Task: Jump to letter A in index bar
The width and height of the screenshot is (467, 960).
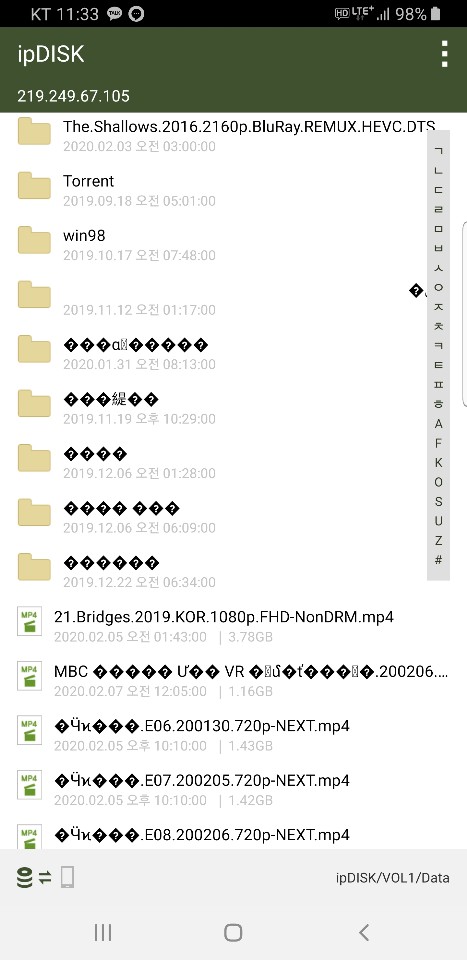Action: pyautogui.click(x=438, y=424)
